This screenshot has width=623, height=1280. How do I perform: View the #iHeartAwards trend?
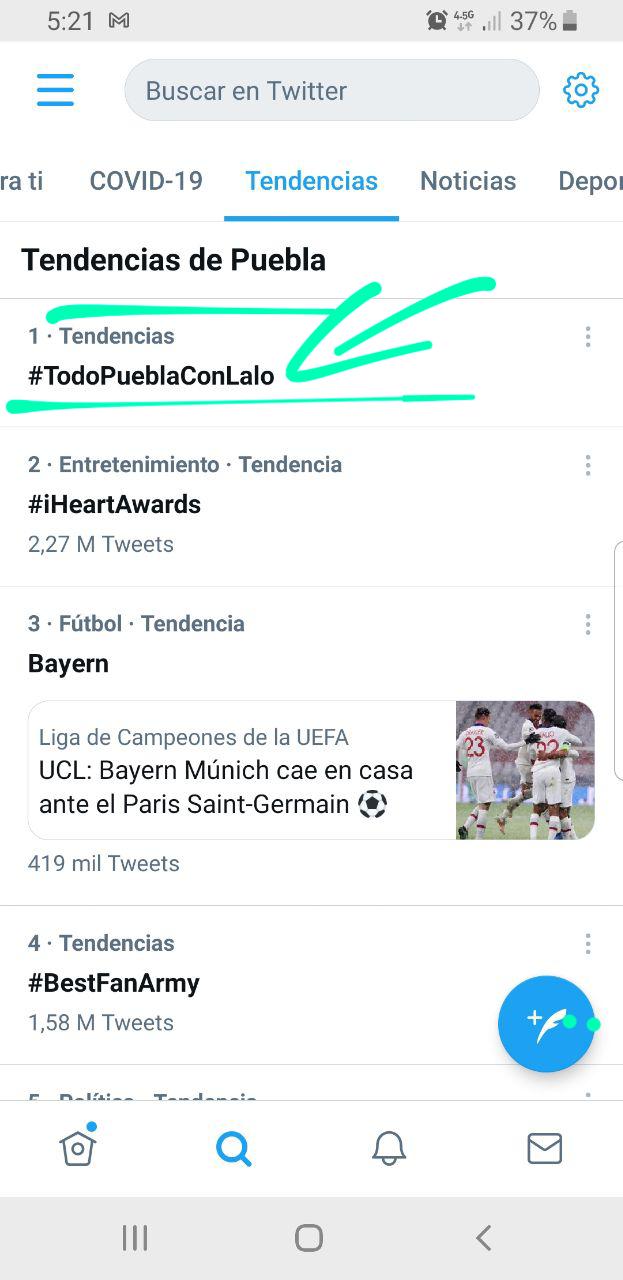click(x=114, y=504)
